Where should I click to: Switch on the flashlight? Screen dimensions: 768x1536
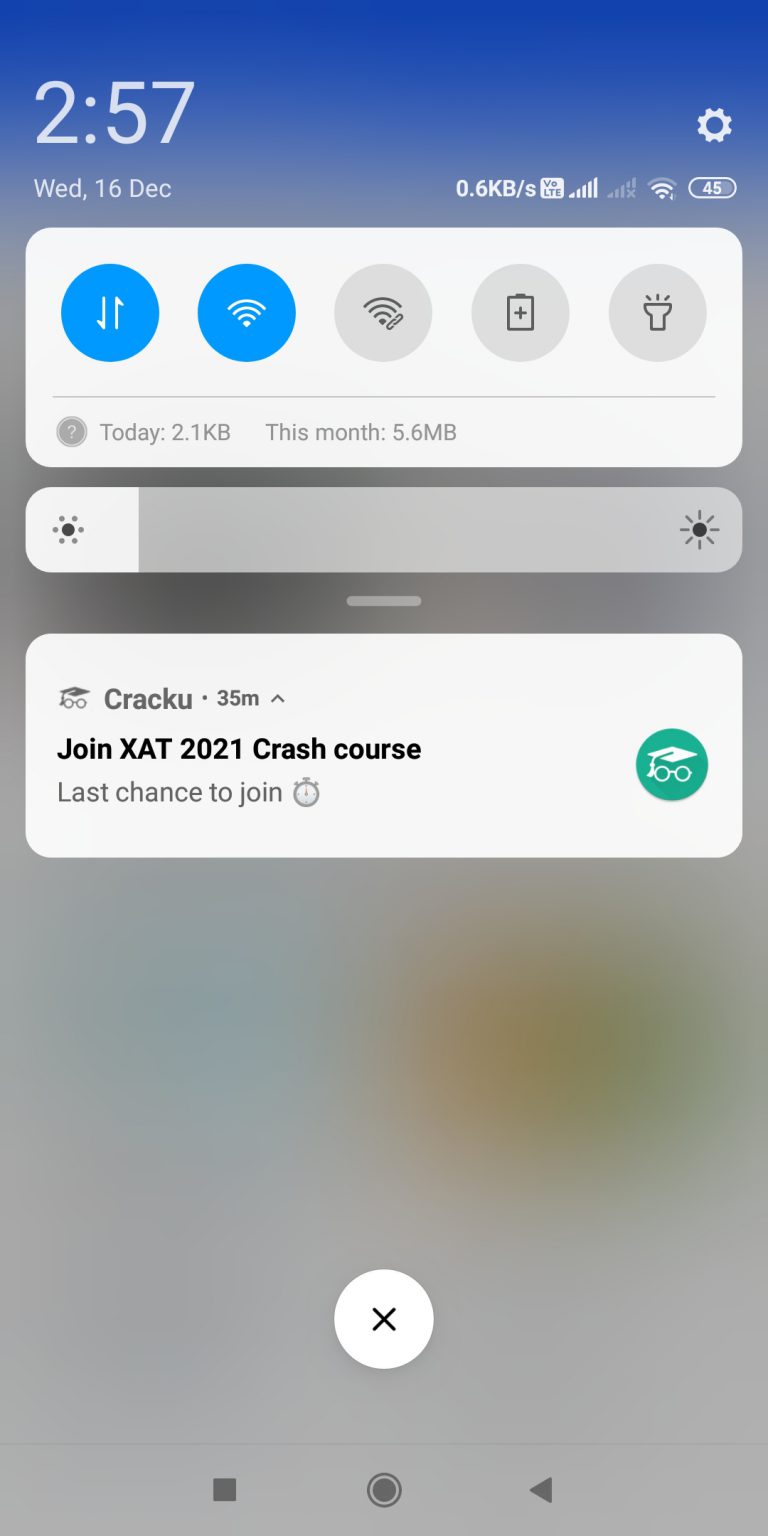pyautogui.click(x=657, y=313)
